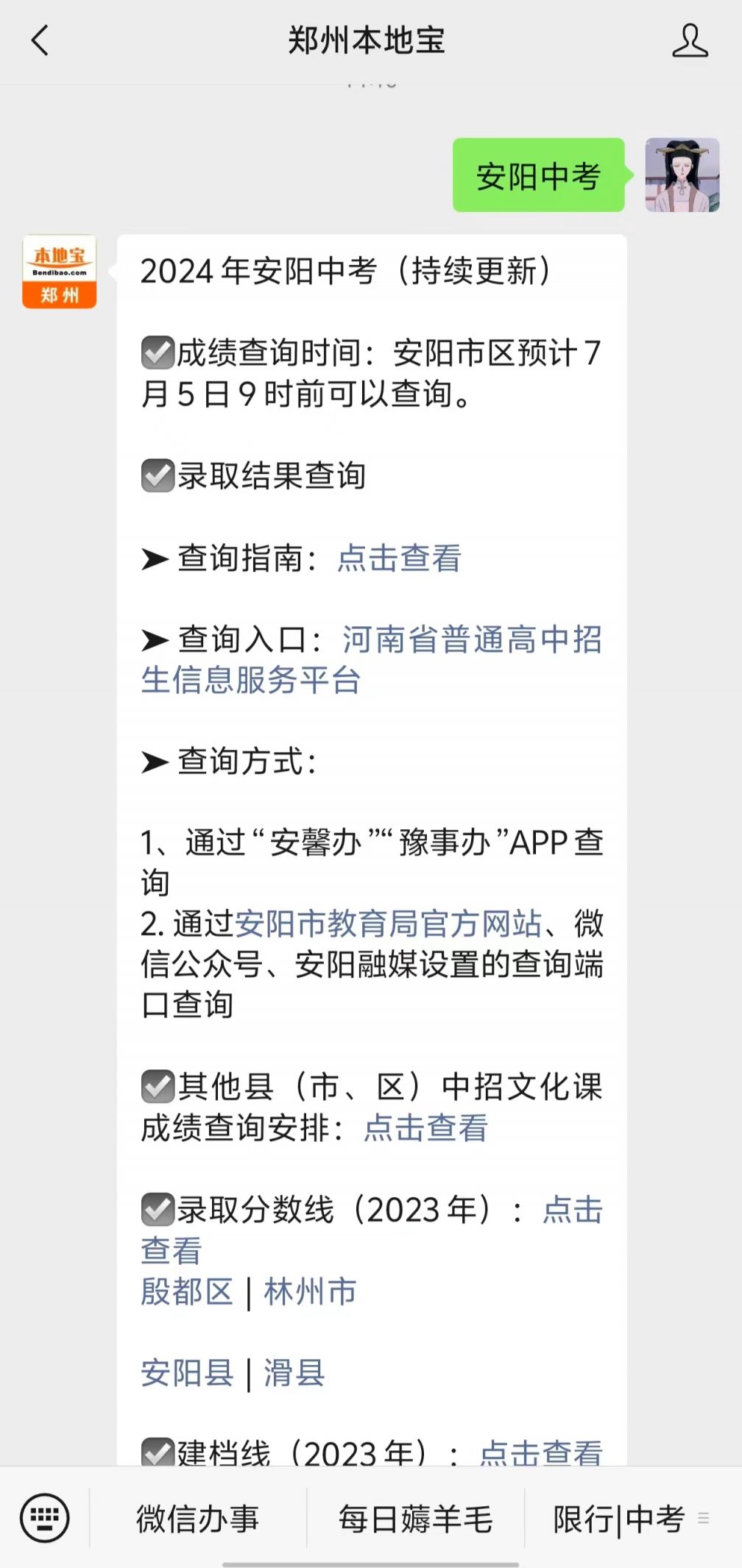The image size is (742, 1568).
Task: Tap your own avatar beside 安阳中考
Action: (x=682, y=175)
